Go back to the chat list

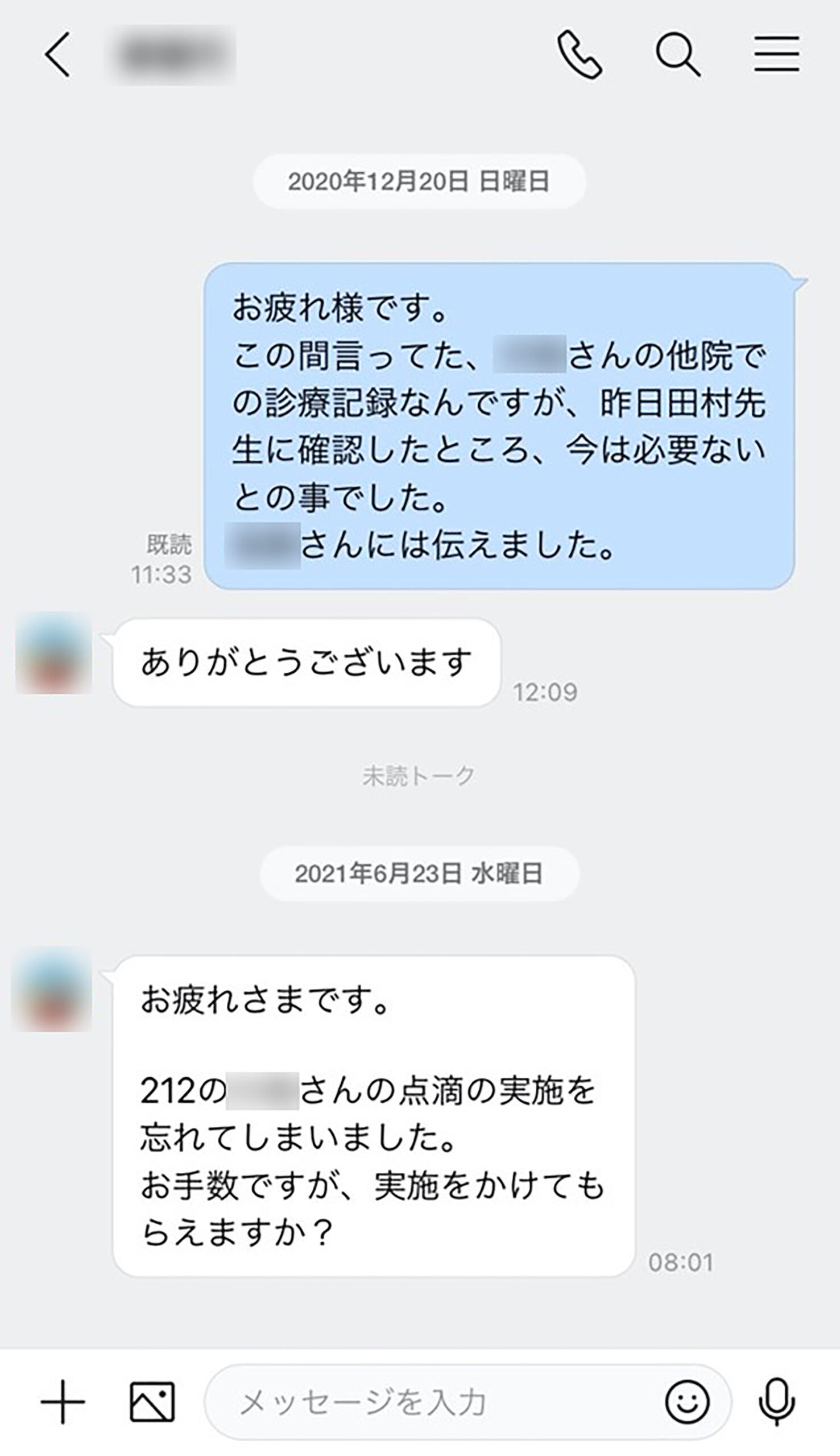[x=57, y=55]
